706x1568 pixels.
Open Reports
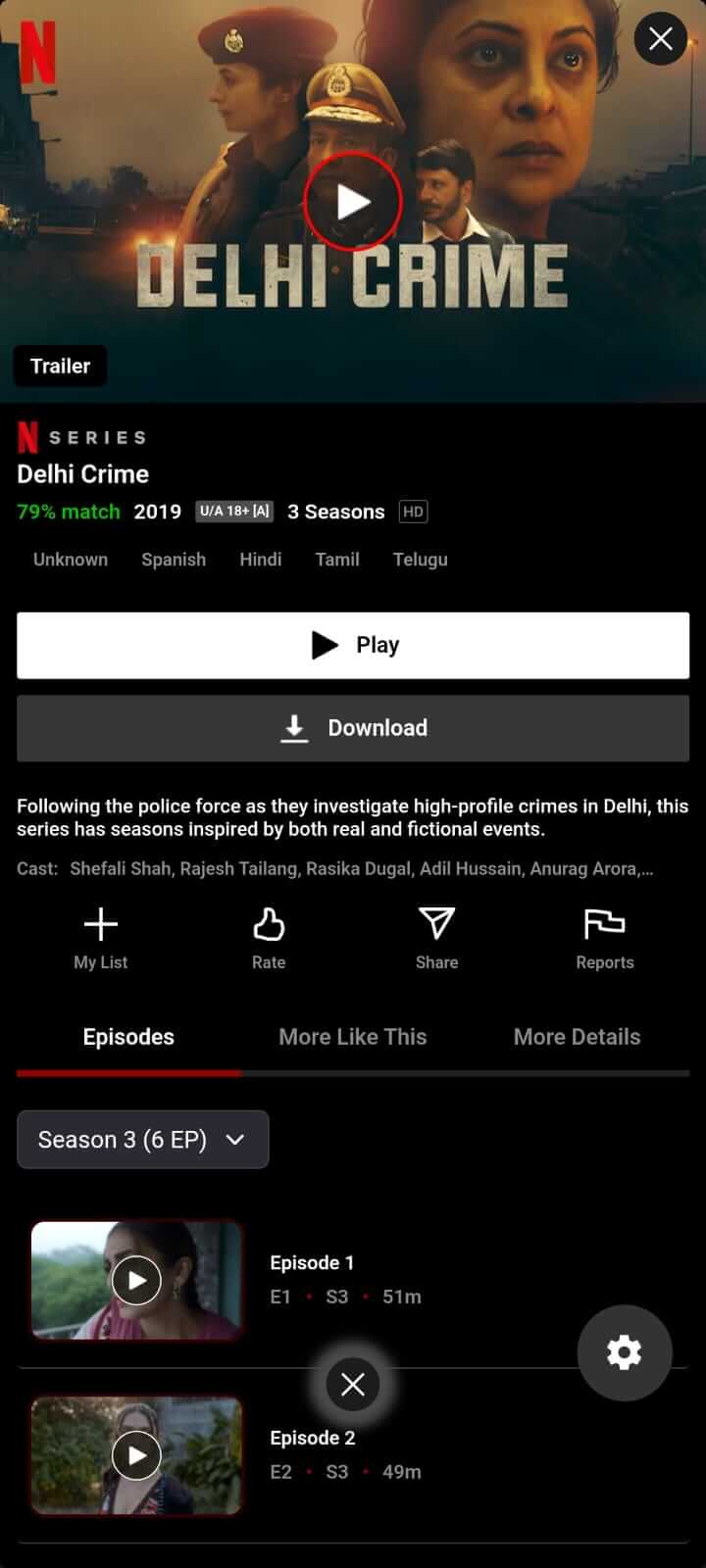point(604,938)
